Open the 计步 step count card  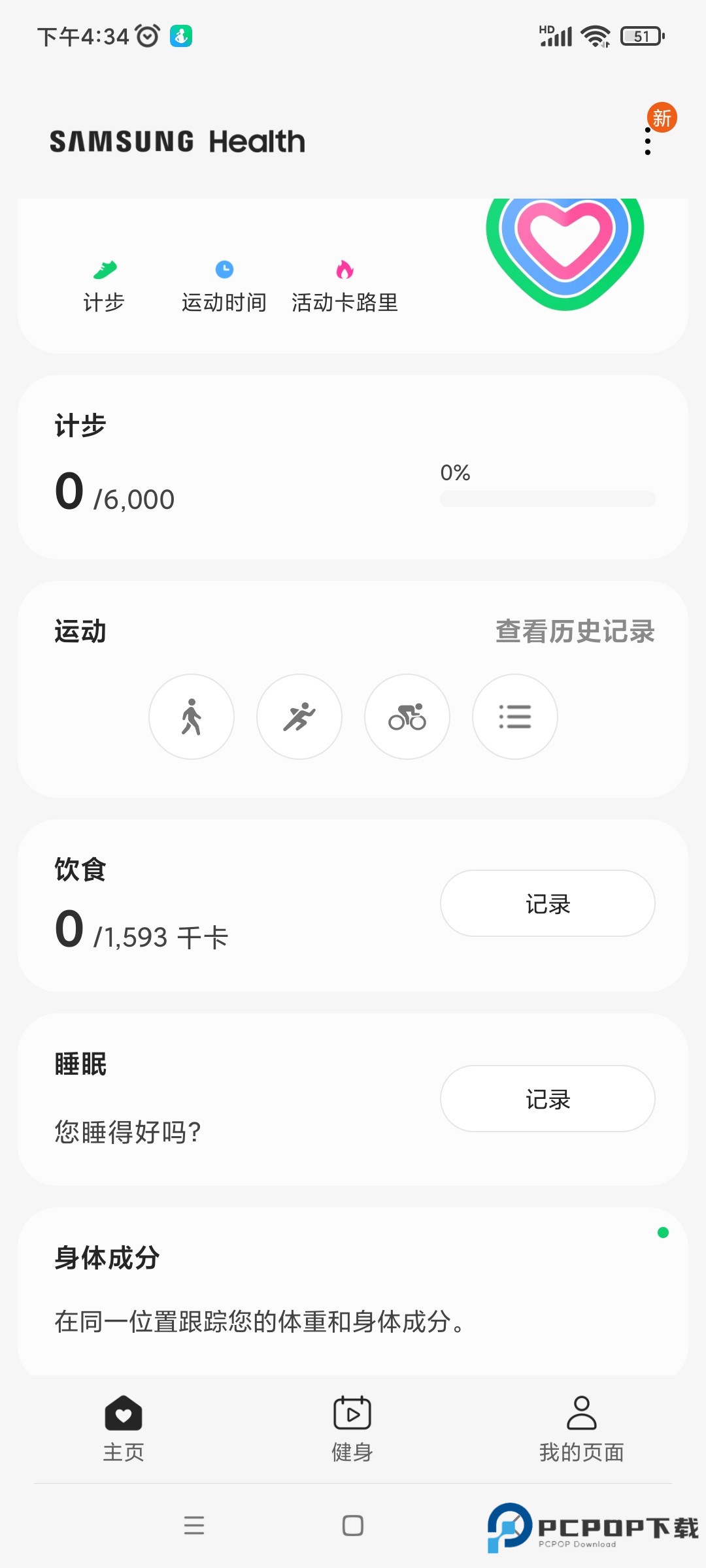pos(353,467)
